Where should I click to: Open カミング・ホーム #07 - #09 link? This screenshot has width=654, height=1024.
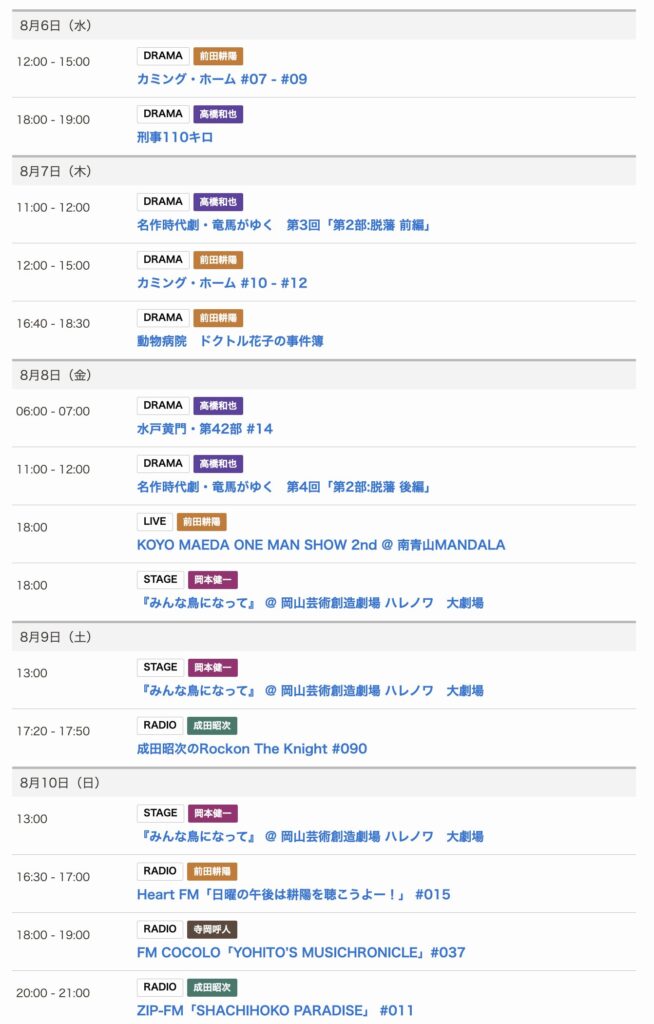[222, 79]
